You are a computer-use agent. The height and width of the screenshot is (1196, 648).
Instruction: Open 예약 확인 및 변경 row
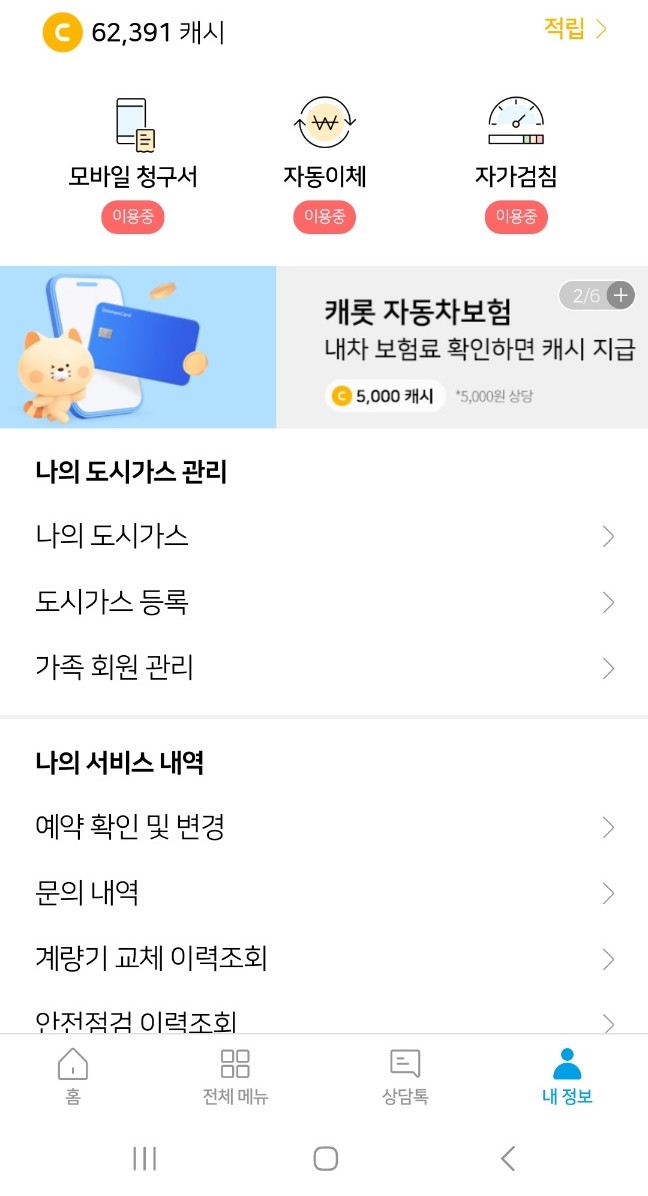click(324, 828)
